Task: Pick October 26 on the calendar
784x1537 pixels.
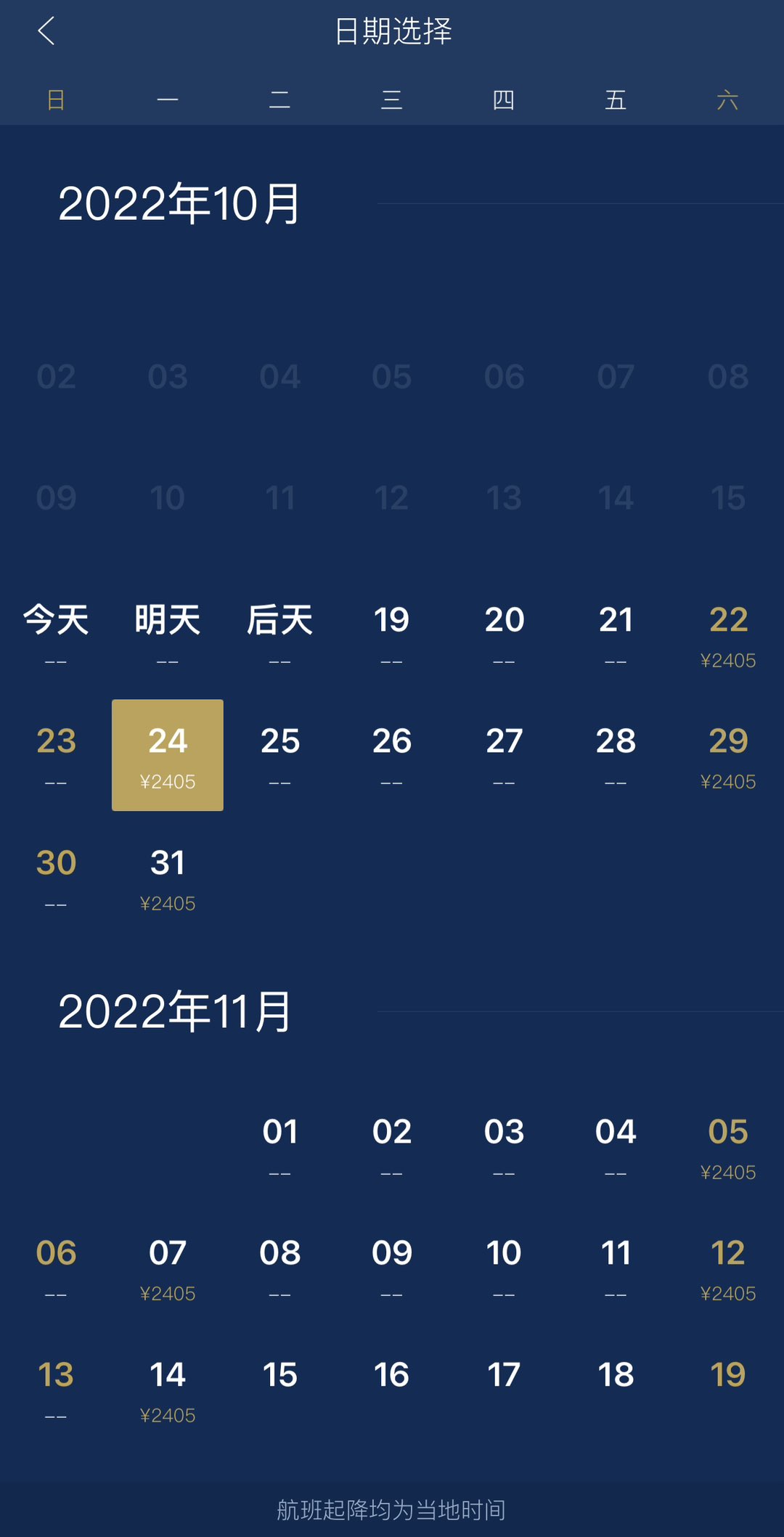Action: pos(391,755)
